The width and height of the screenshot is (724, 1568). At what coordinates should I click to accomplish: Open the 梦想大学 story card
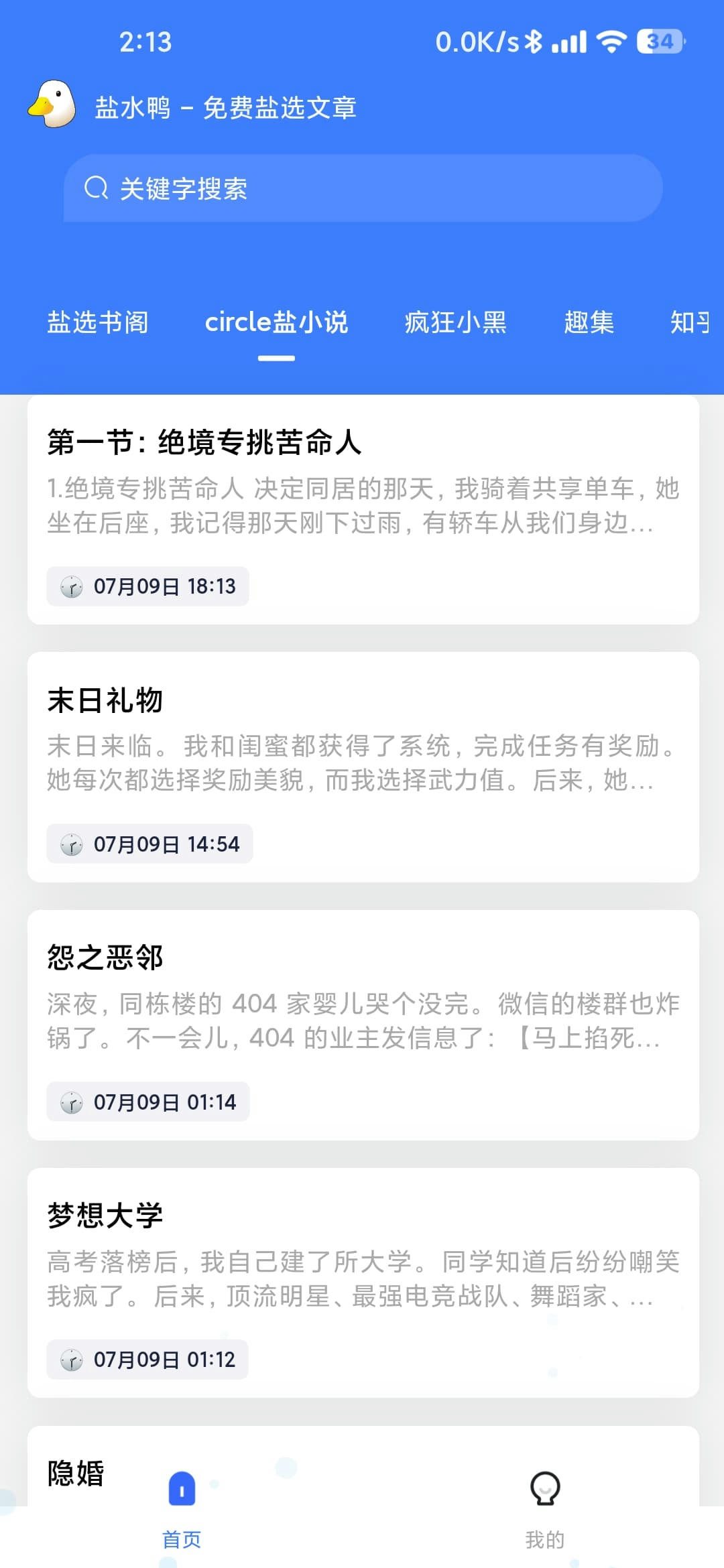coord(363,1283)
